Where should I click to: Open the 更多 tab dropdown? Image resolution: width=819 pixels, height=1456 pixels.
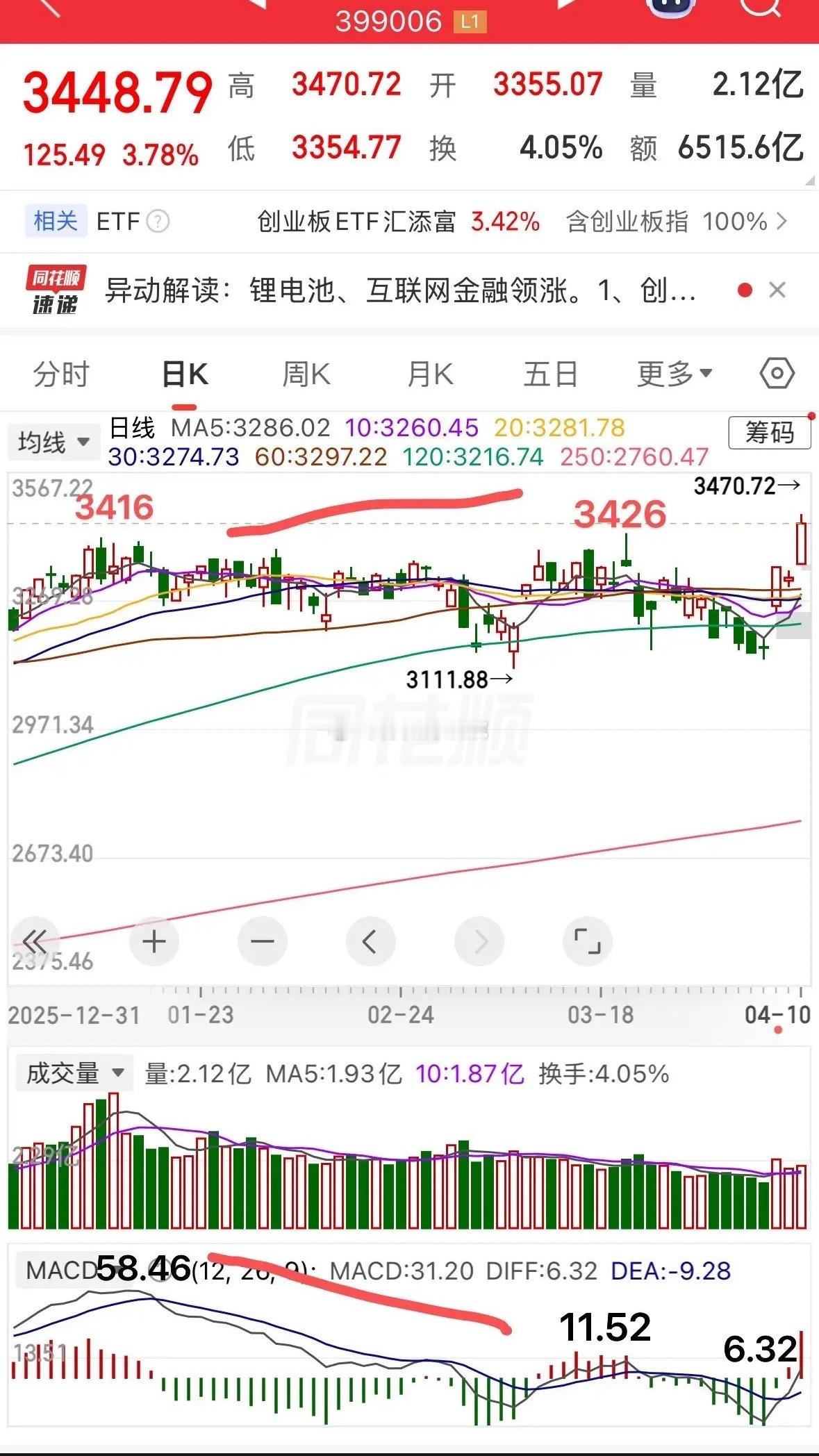[x=672, y=373]
